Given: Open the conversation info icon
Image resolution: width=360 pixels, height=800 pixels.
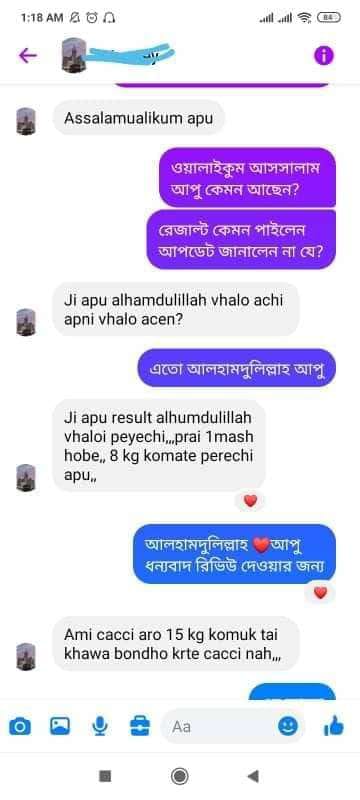Looking at the screenshot, I should point(323,56).
